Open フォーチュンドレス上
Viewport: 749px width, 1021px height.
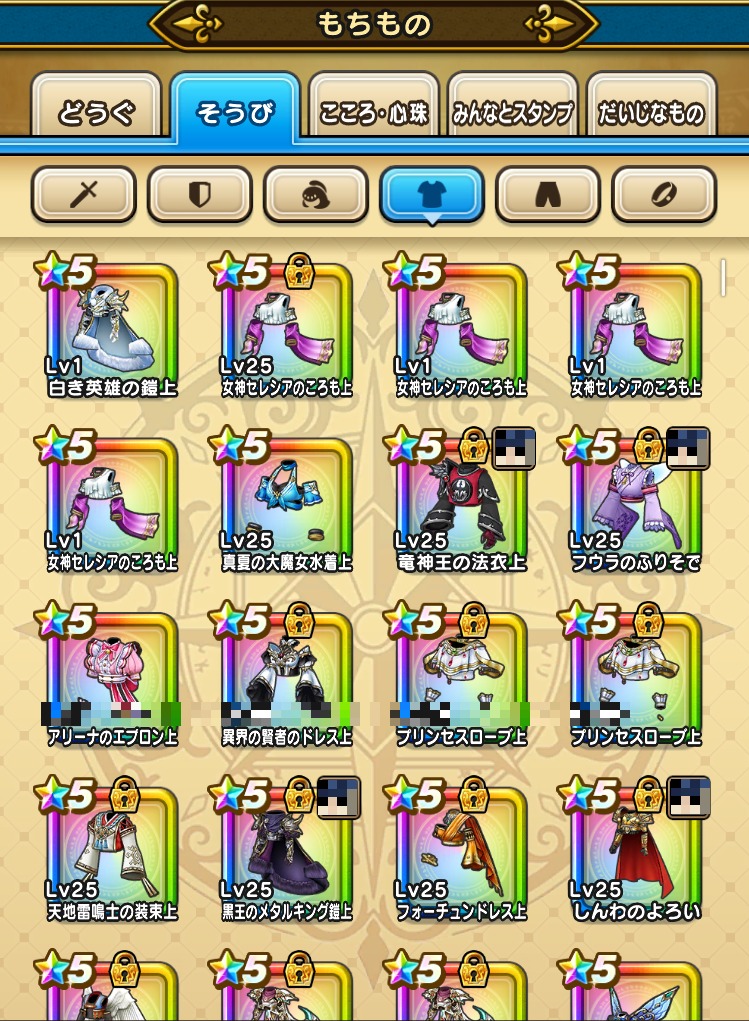pyautogui.click(x=461, y=855)
